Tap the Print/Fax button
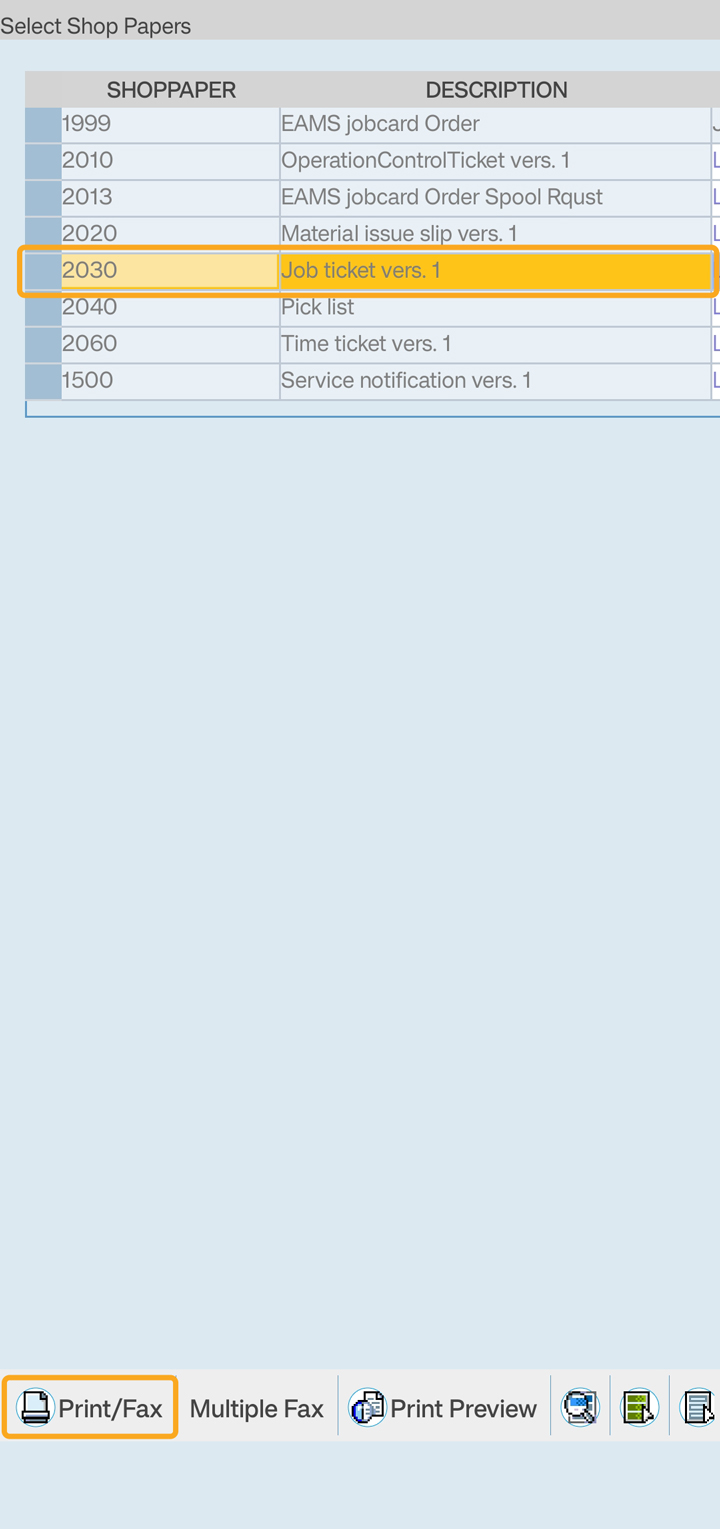Viewport: 720px width, 1529px height. (90, 1408)
